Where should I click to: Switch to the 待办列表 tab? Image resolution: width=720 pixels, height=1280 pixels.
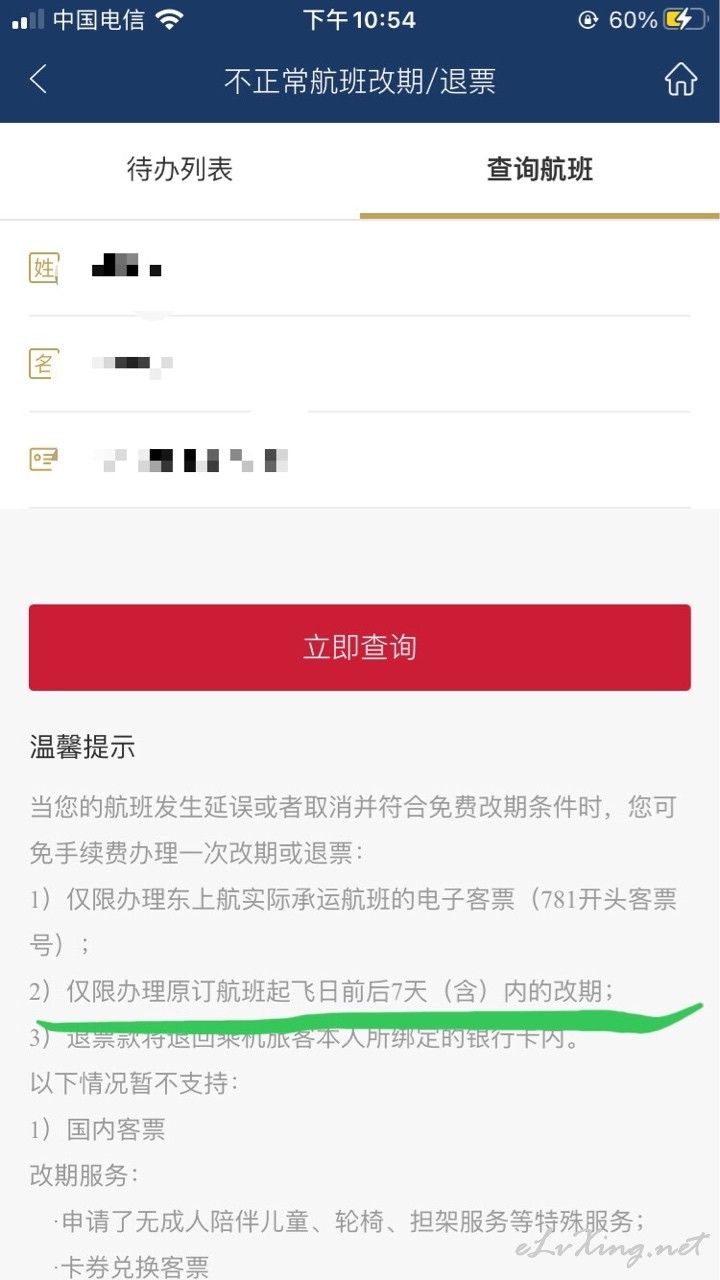pyautogui.click(x=180, y=169)
